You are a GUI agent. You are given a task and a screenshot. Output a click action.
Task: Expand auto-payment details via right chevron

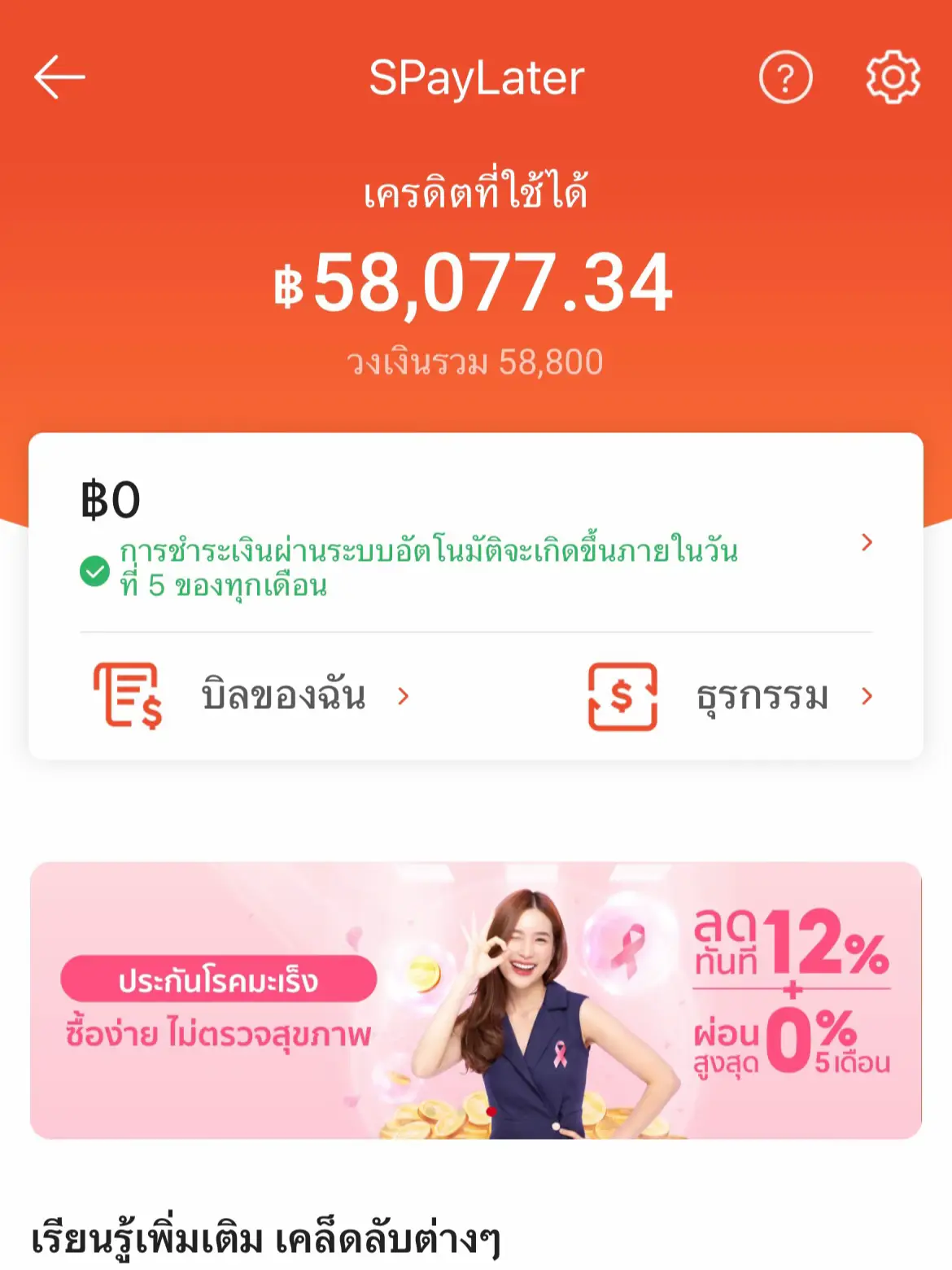click(867, 542)
